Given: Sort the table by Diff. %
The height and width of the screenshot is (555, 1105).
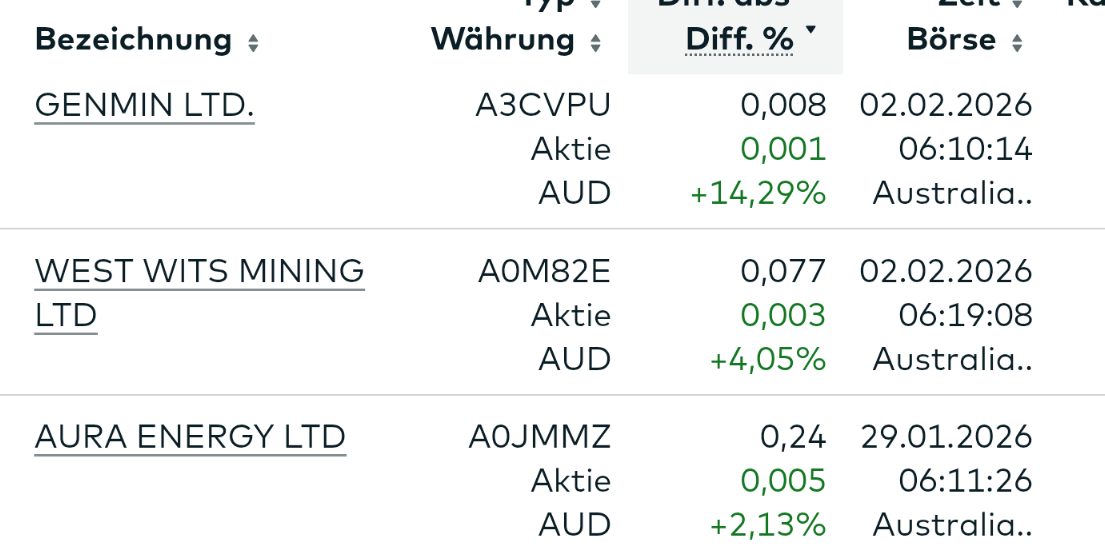Looking at the screenshot, I should click(x=750, y=40).
